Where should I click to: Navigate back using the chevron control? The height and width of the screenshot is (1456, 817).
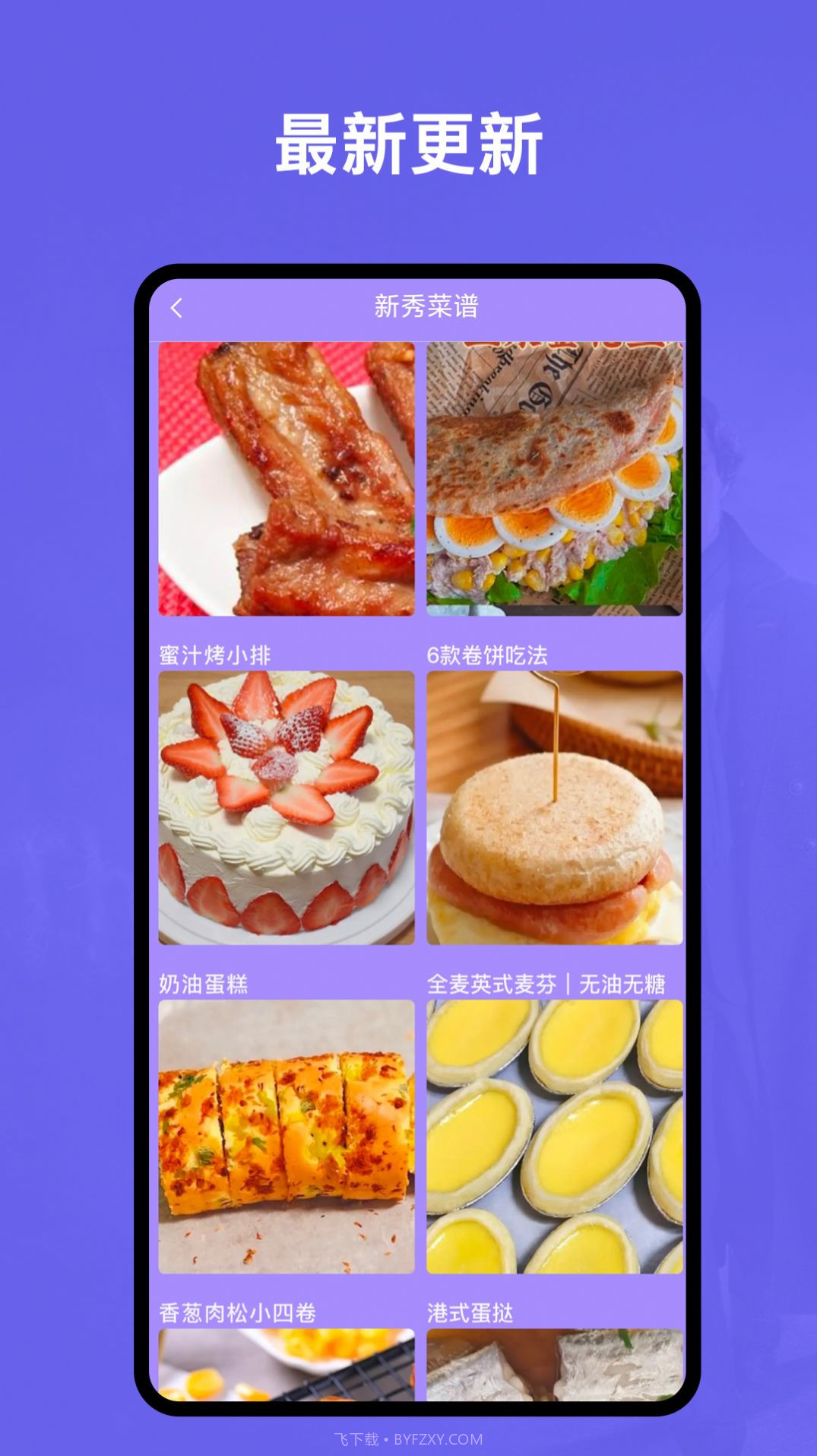[x=179, y=307]
